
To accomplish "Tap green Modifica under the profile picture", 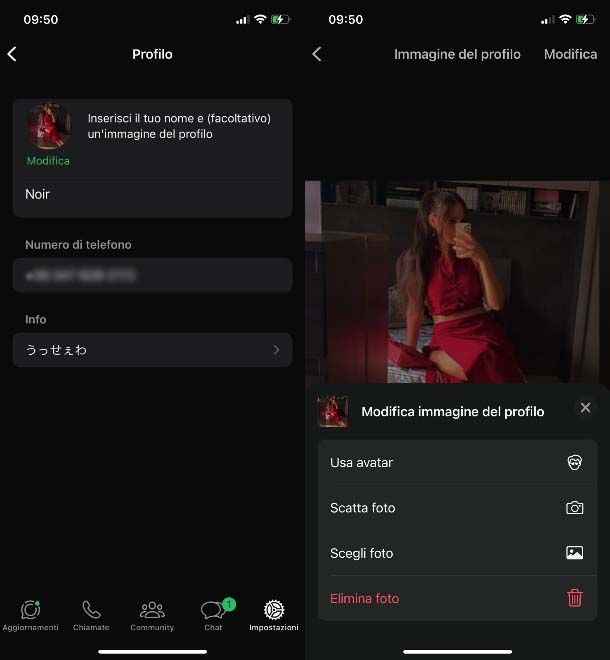I will (x=48, y=160).
